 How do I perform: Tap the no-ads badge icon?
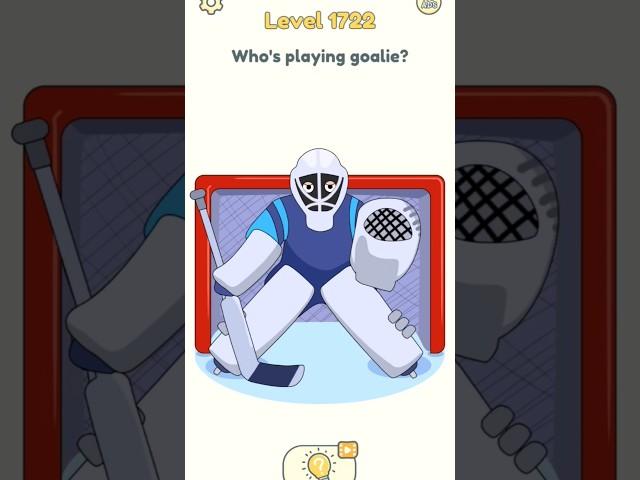pos(428,4)
